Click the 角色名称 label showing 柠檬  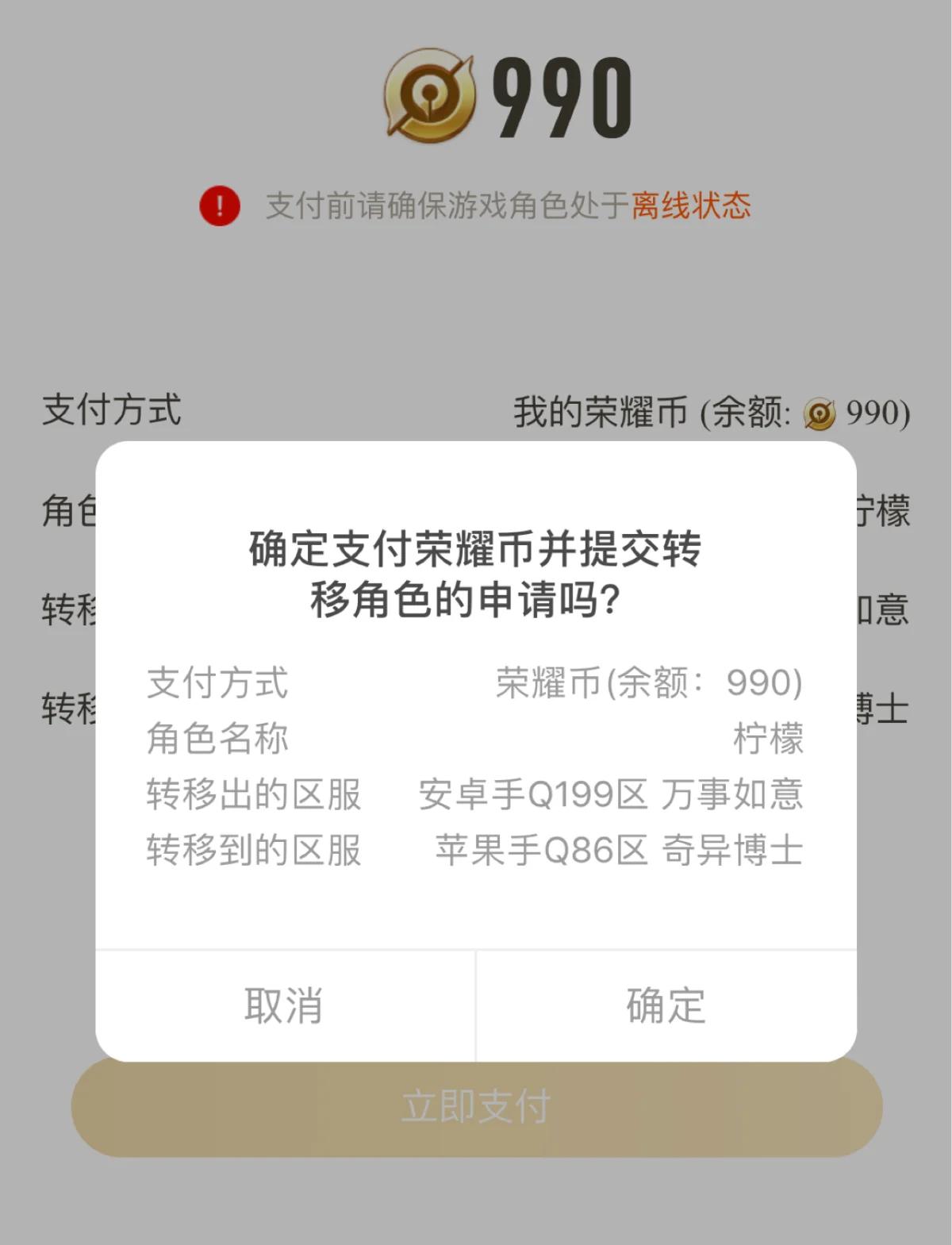[217, 739]
